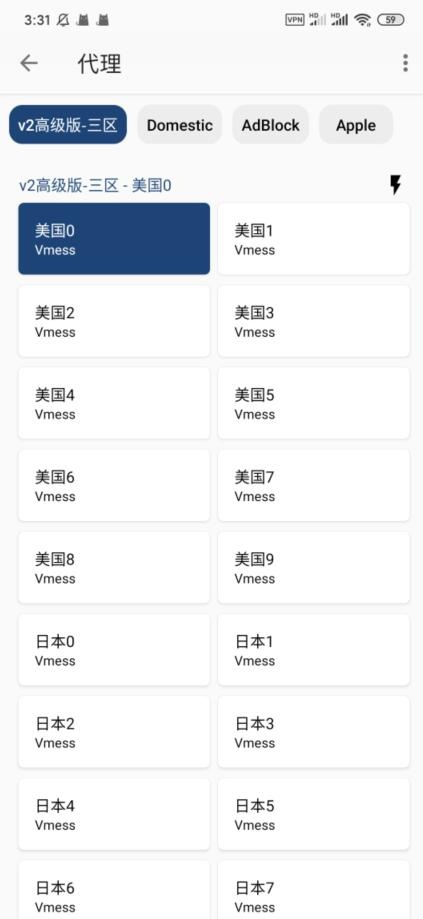Screen dimensions: 423x919
Task: Select proxy node 日本4
Action: pyautogui.click(x=114, y=814)
